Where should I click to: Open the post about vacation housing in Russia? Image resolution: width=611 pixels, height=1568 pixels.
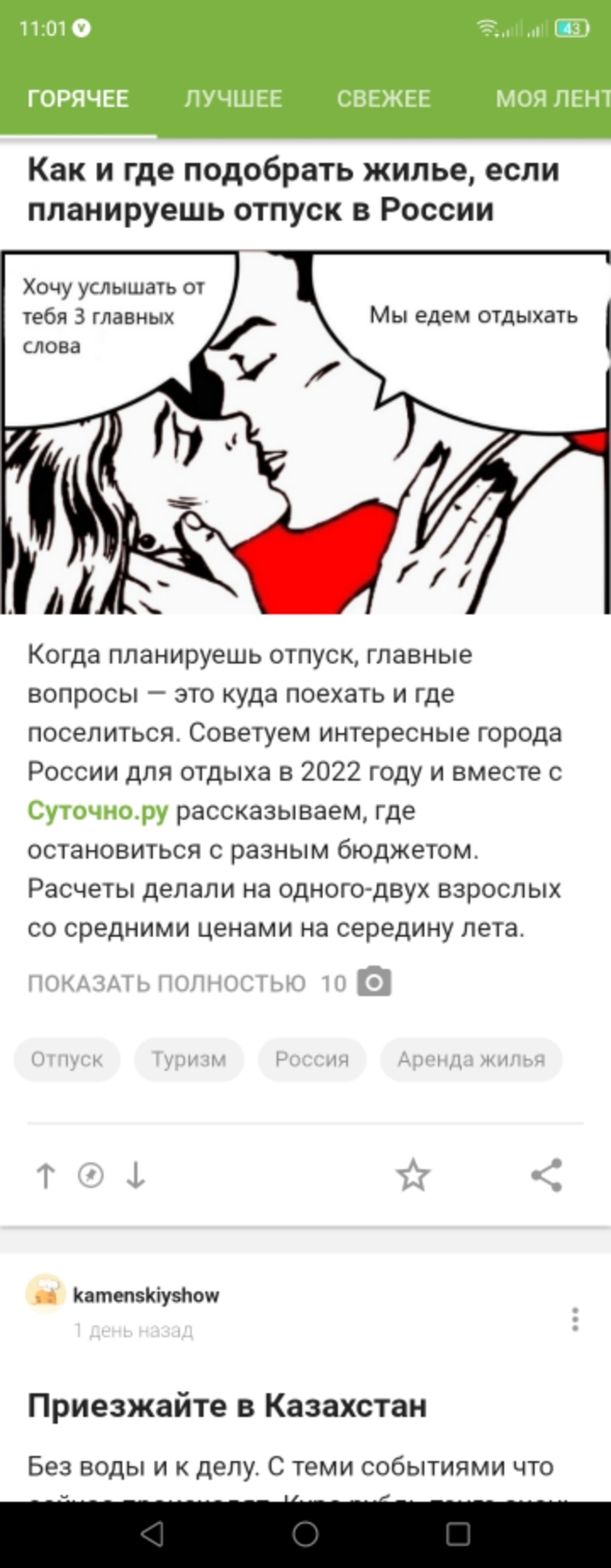click(x=292, y=189)
